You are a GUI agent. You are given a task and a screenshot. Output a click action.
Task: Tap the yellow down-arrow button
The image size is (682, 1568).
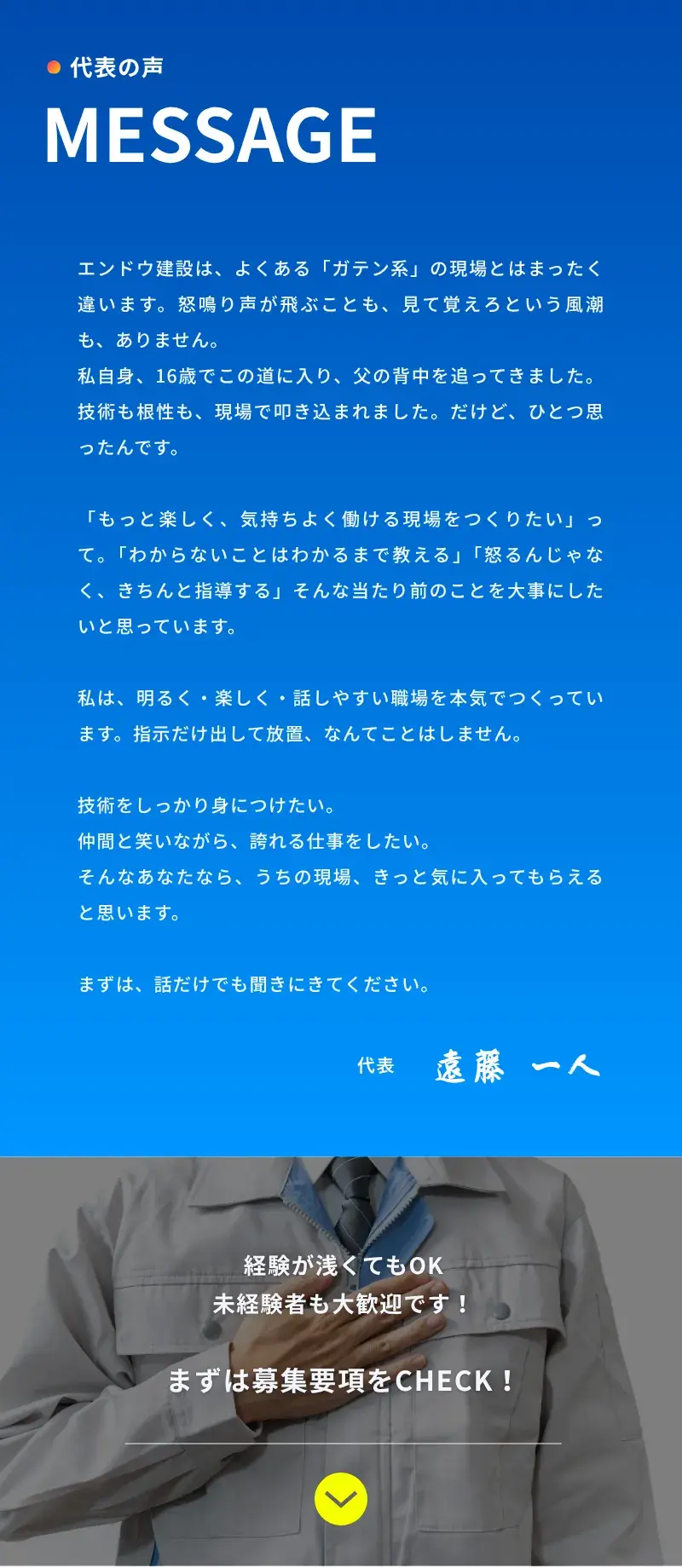[x=341, y=1499]
